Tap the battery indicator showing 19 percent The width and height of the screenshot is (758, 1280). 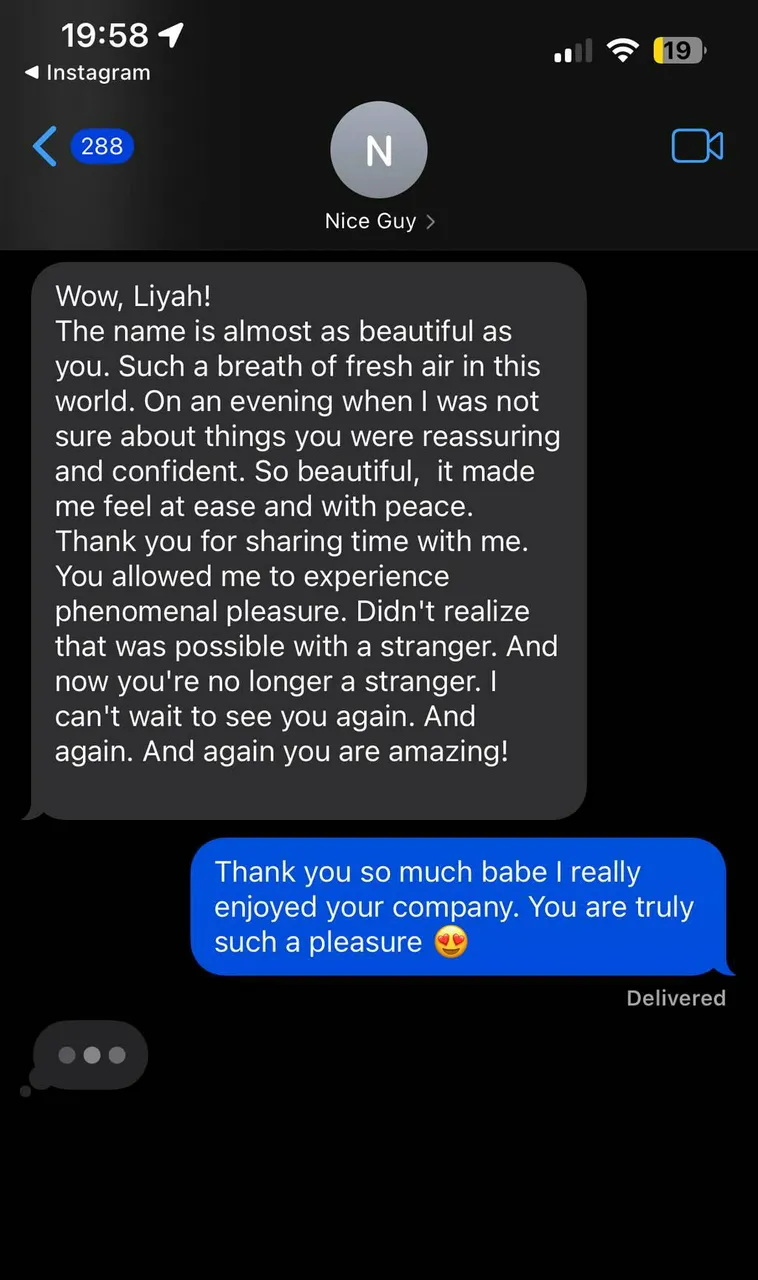tap(679, 50)
